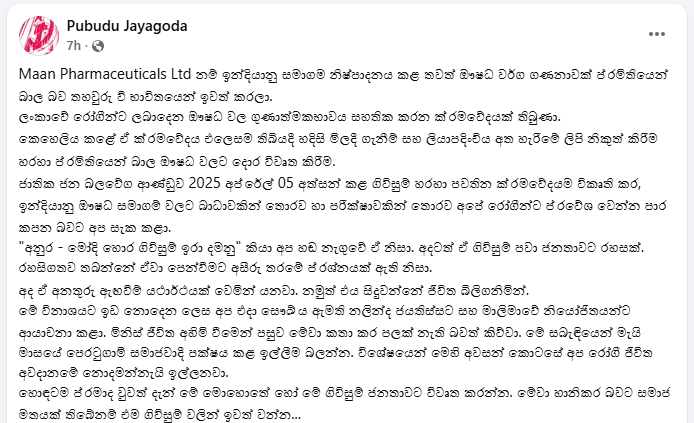Open the Pubudu Jayagoda profile name link
The height and width of the screenshot is (423, 694).
pyautogui.click(x=125, y=25)
